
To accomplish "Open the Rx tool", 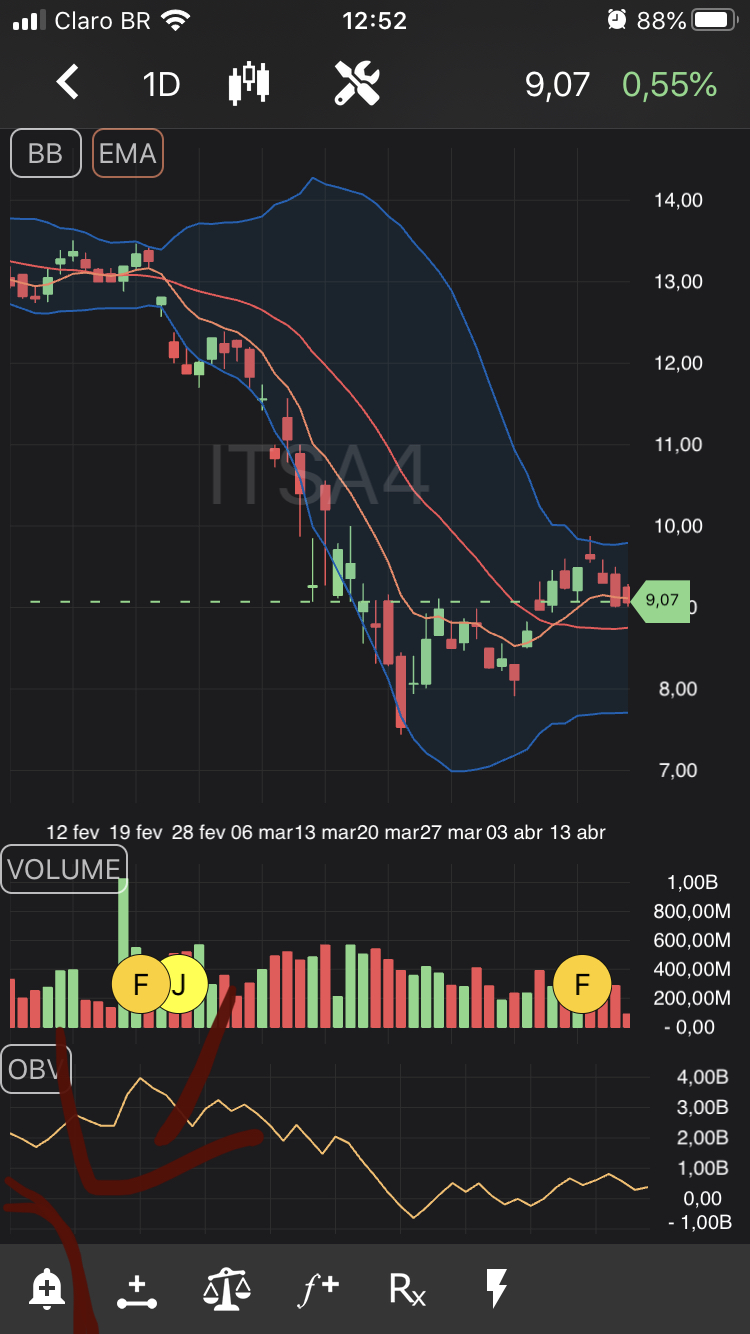I will pos(407,1290).
